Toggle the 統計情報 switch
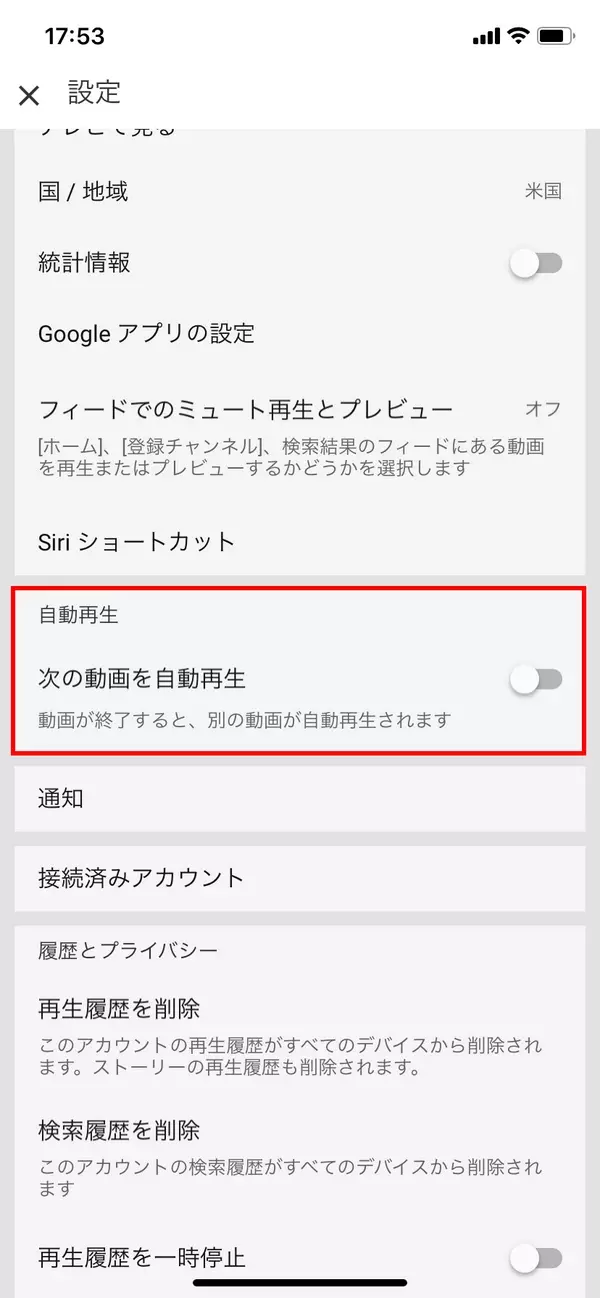The image size is (600, 1298). point(536,263)
